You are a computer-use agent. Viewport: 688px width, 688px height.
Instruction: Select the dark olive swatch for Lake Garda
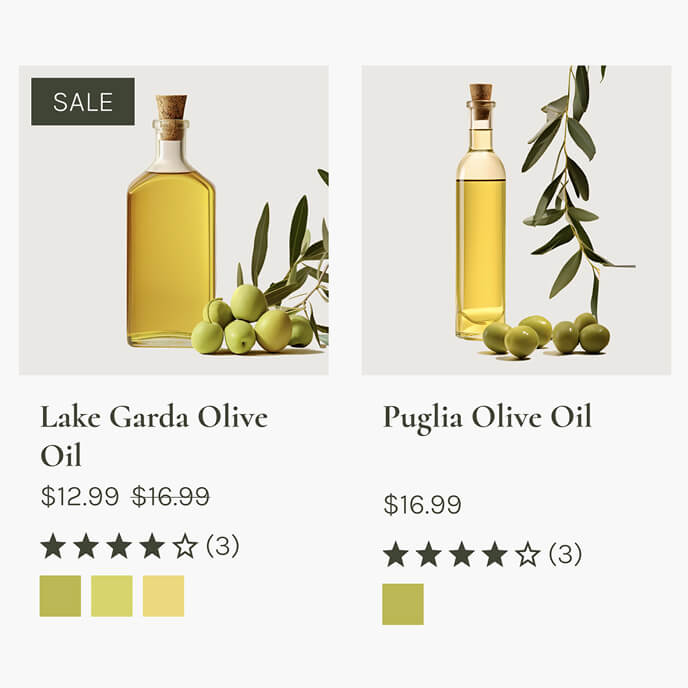coord(60,596)
